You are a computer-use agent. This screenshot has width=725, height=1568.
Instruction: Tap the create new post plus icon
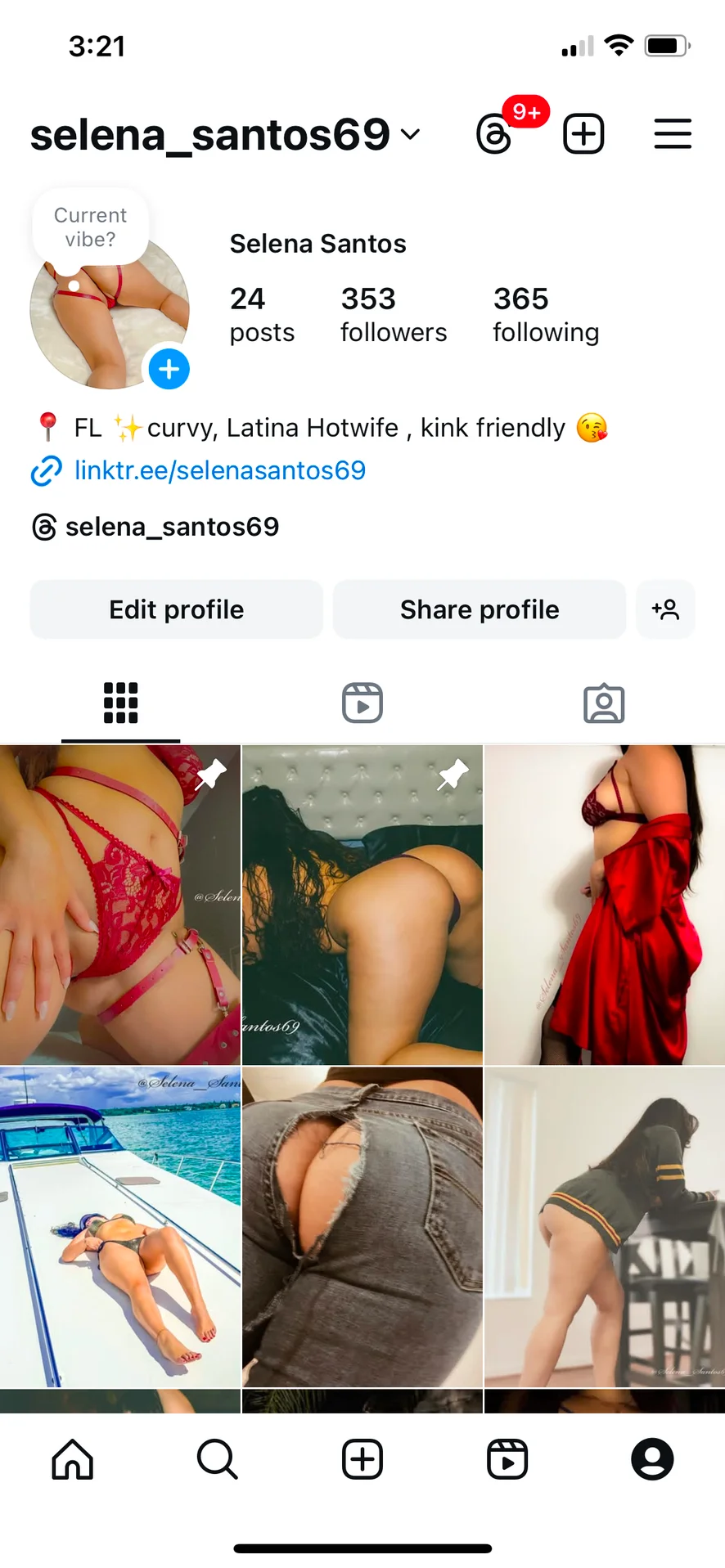pyautogui.click(x=583, y=134)
